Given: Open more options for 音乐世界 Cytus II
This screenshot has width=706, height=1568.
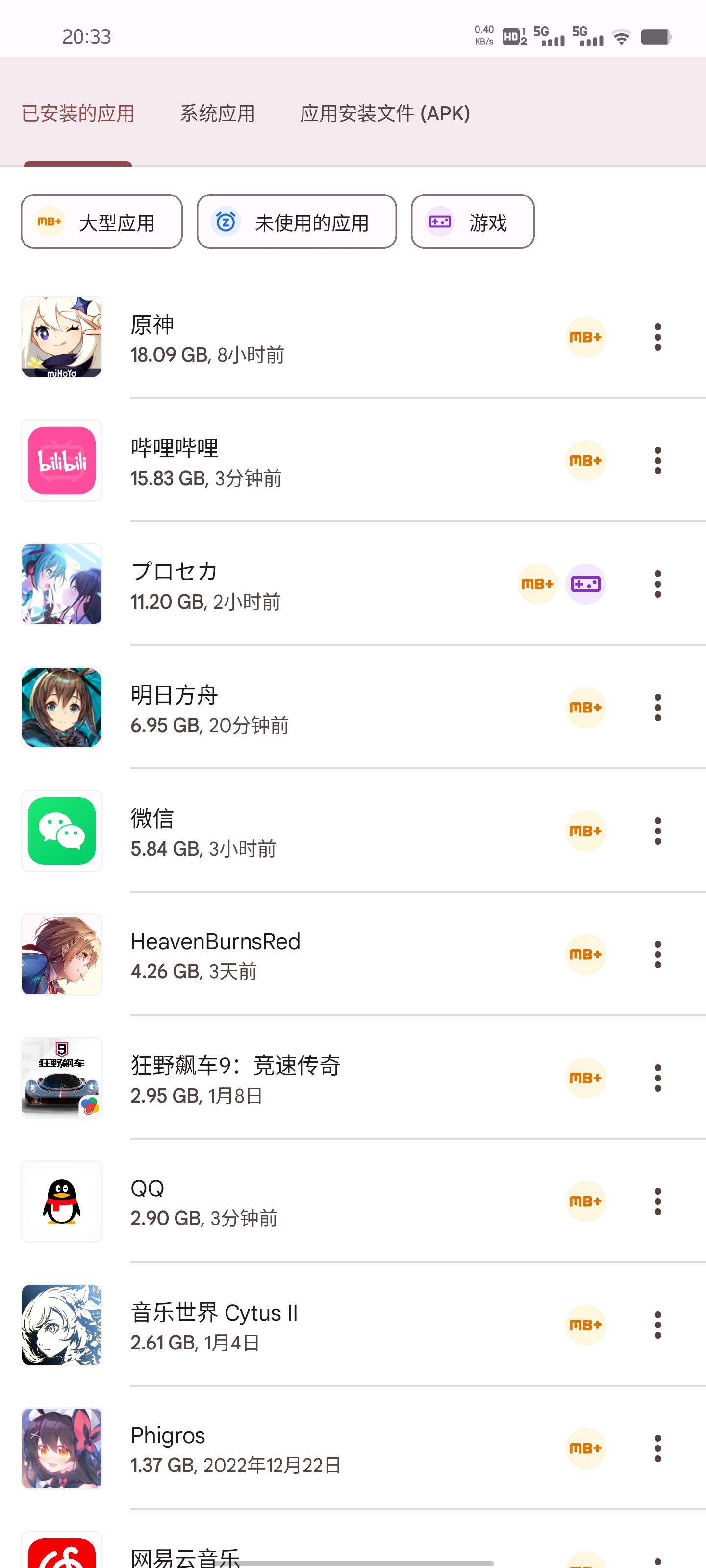Looking at the screenshot, I should pos(657,1325).
